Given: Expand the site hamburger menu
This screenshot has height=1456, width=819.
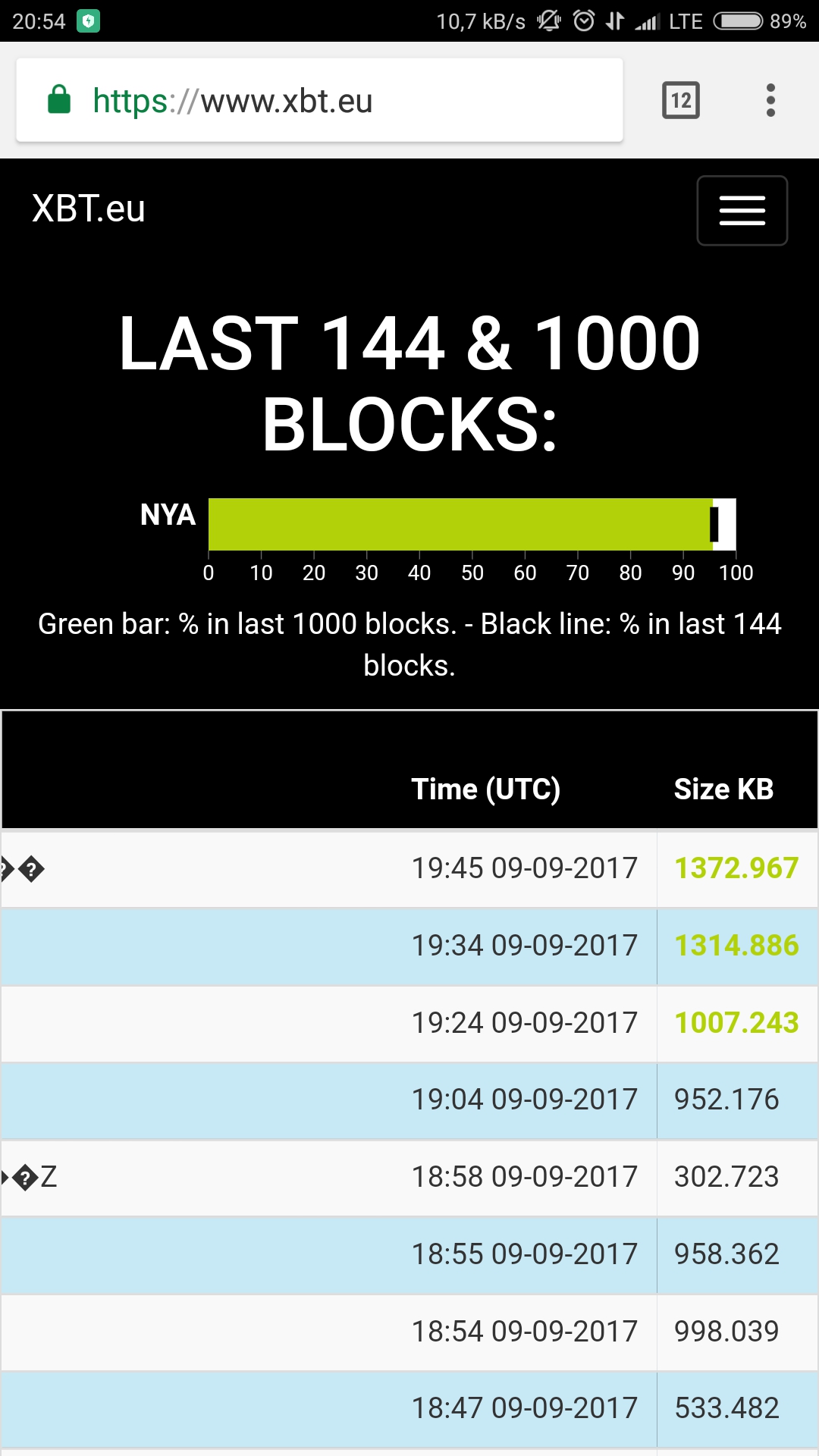Looking at the screenshot, I should [x=742, y=211].
